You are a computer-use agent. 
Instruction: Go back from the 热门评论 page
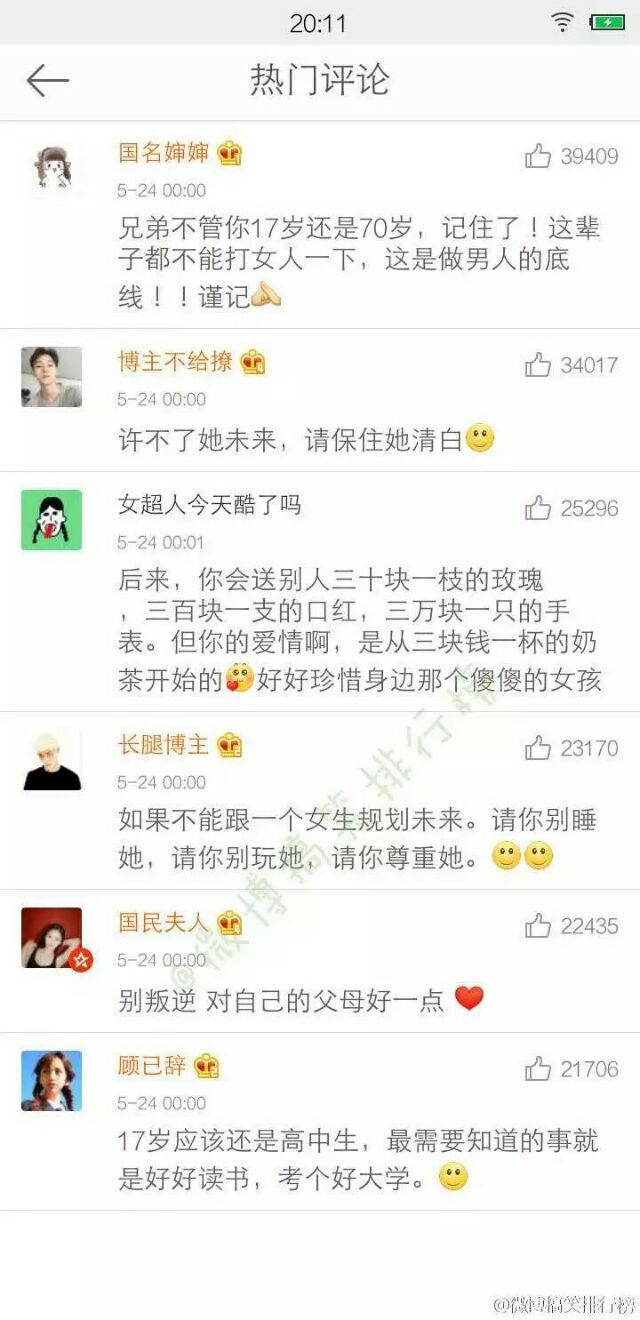point(48,81)
